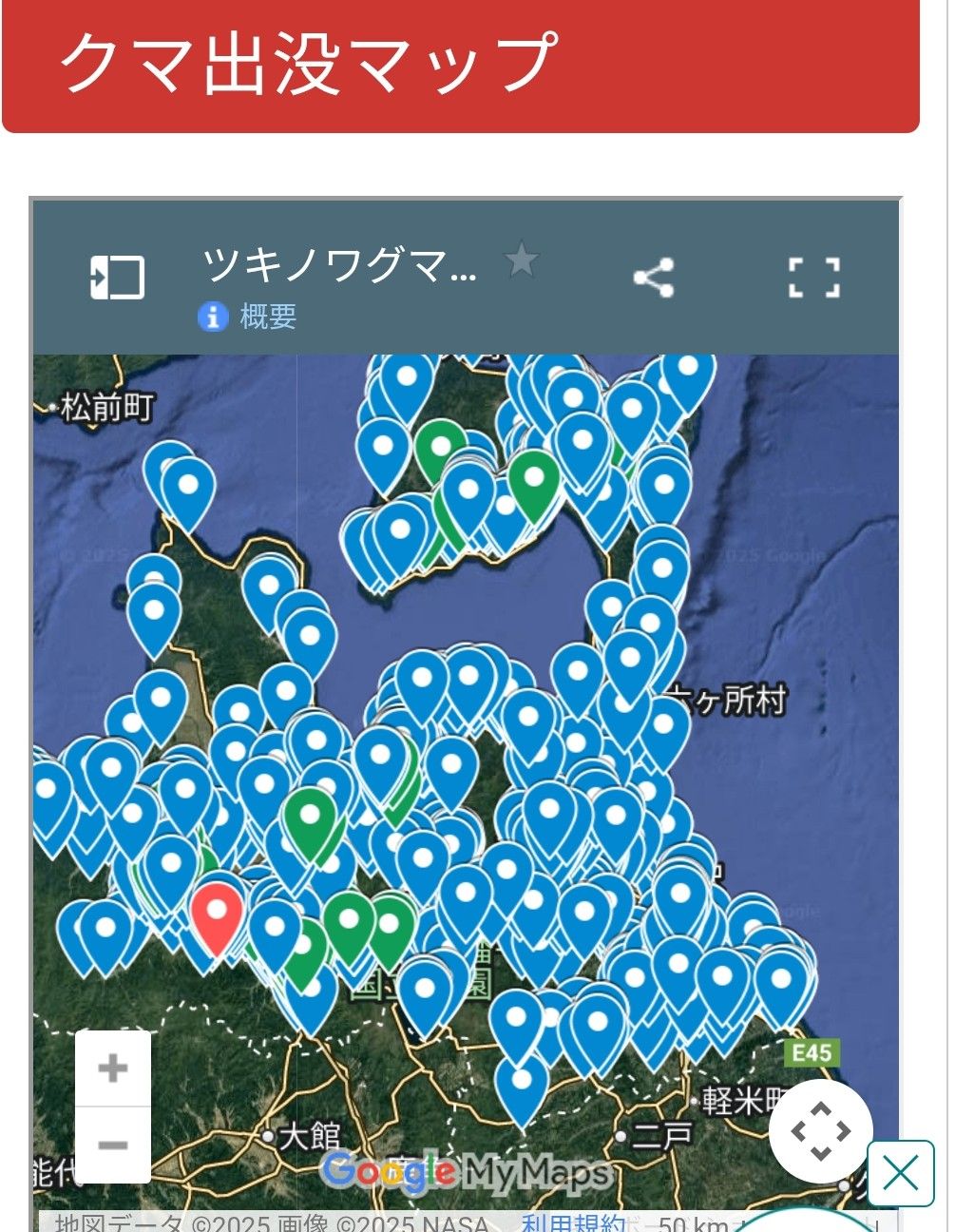955x1232 pixels.
Task: Zoom out of the map
Action: point(113,1145)
